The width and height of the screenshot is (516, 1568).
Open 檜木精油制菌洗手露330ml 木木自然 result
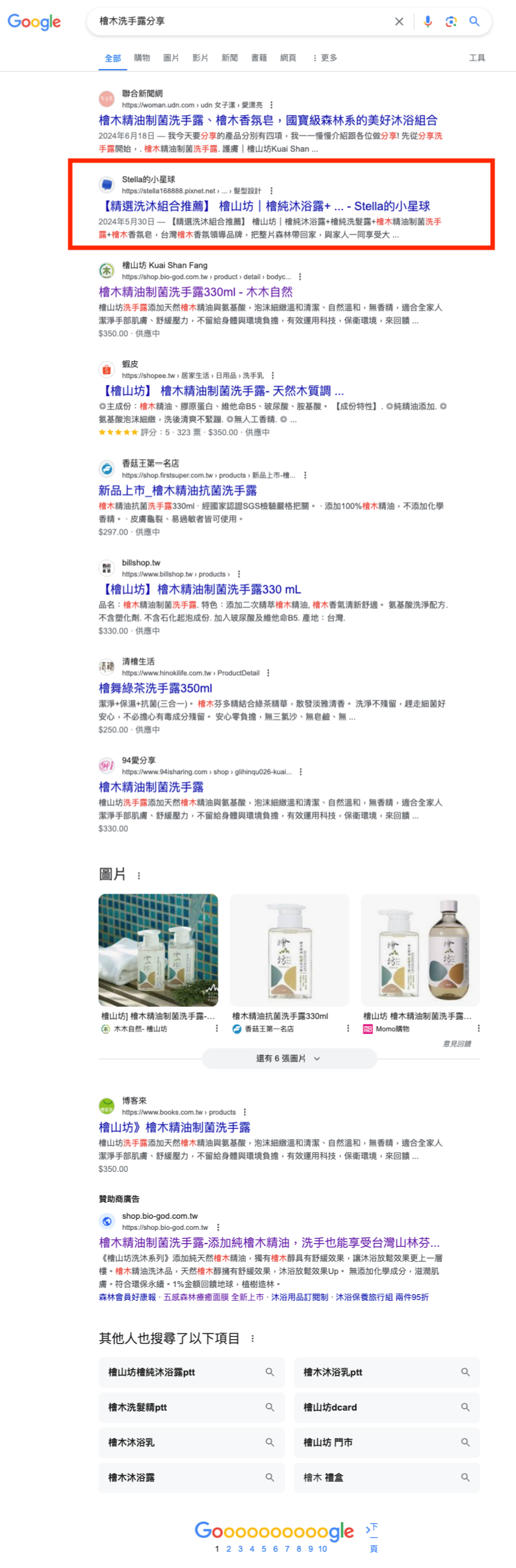(196, 292)
